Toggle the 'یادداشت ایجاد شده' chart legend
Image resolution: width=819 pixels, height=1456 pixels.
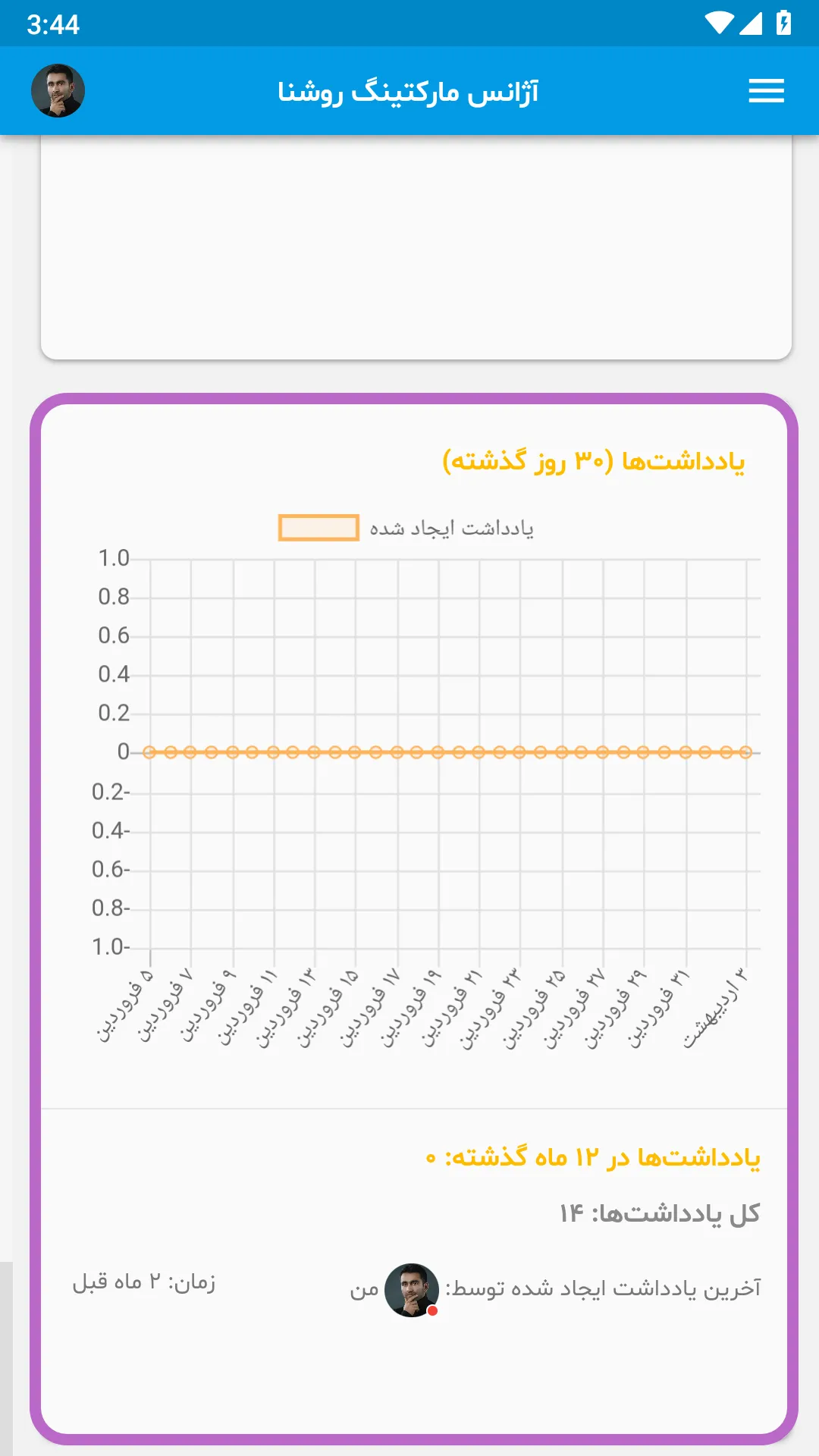click(406, 528)
